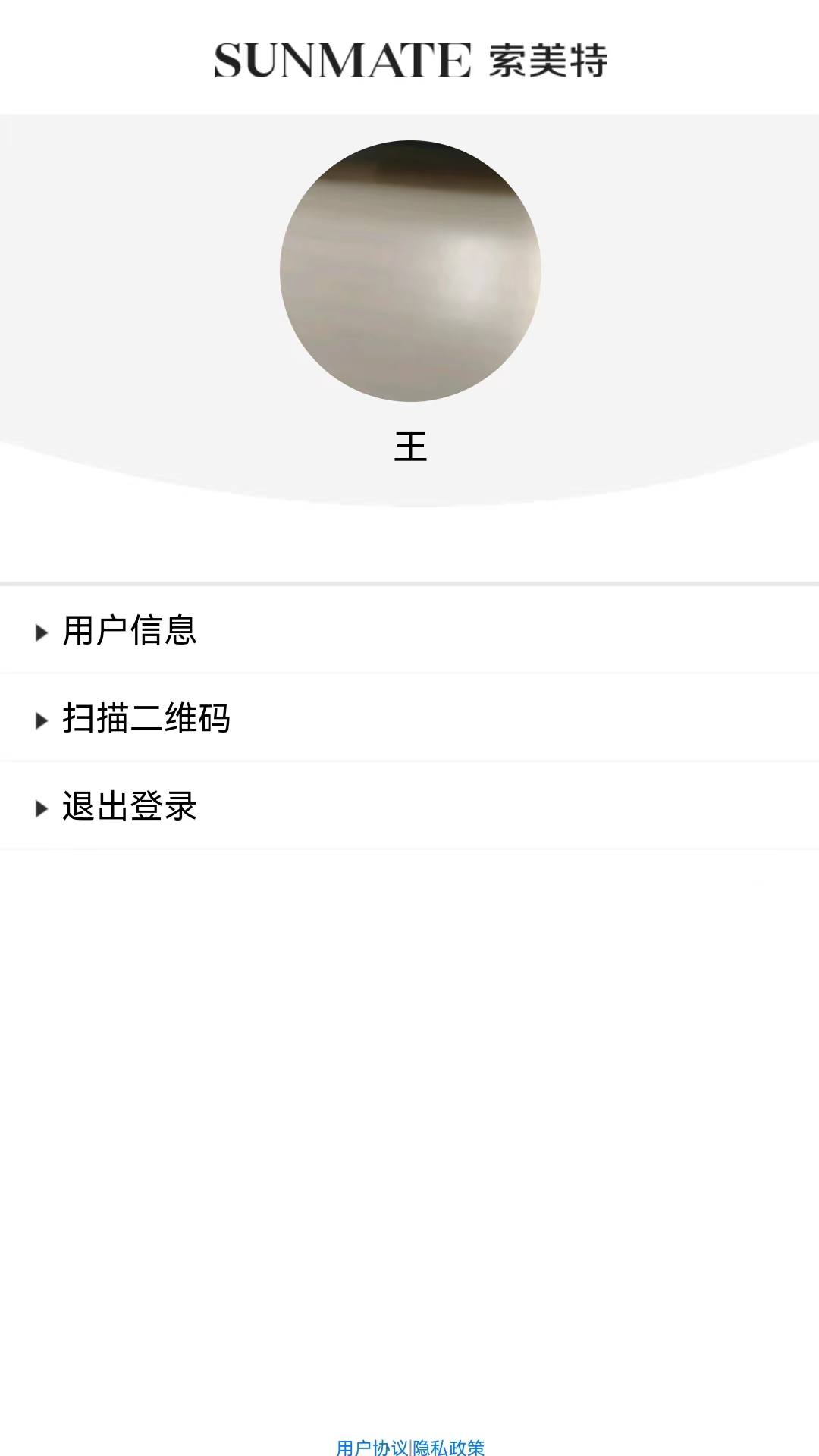This screenshot has height=1456, width=819.
Task: Tap the username 王 label
Action: tap(409, 447)
